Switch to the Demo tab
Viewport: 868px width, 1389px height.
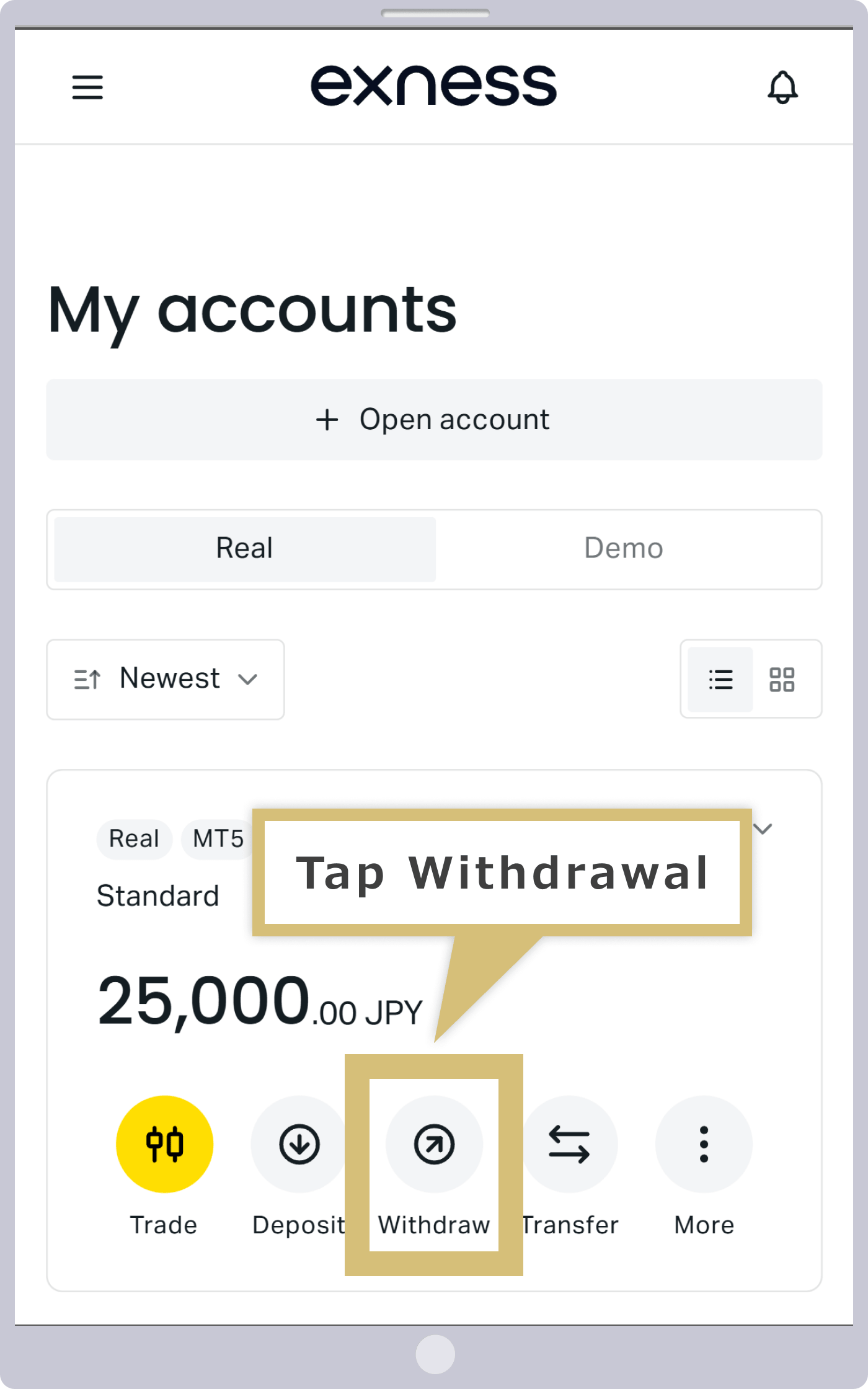pyautogui.click(x=624, y=549)
